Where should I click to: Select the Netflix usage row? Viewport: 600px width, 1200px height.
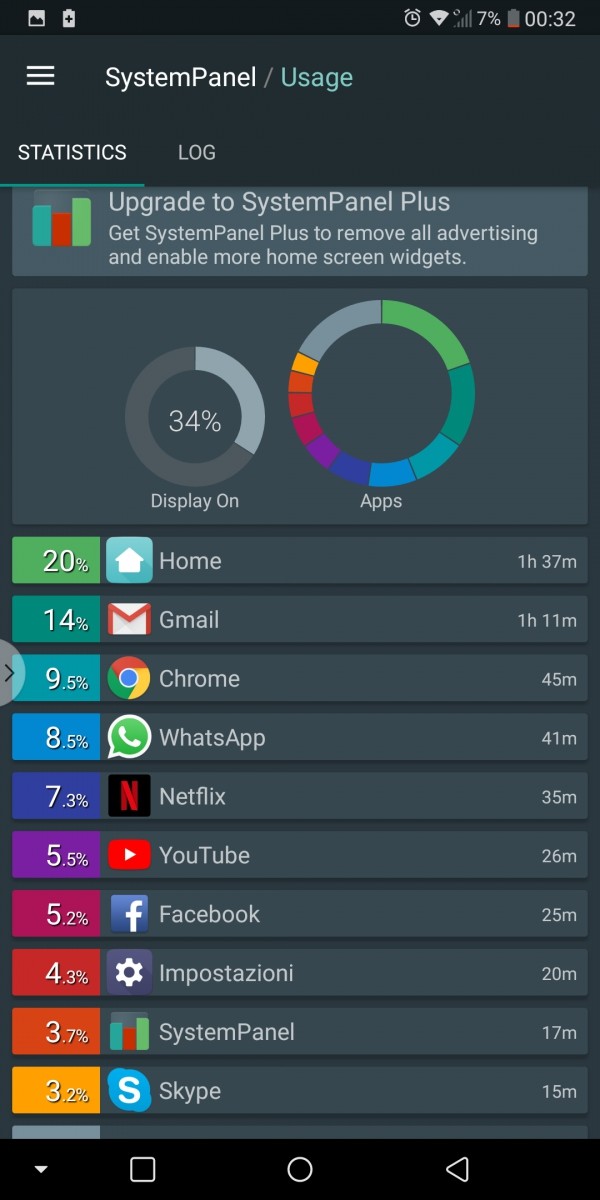(300, 797)
